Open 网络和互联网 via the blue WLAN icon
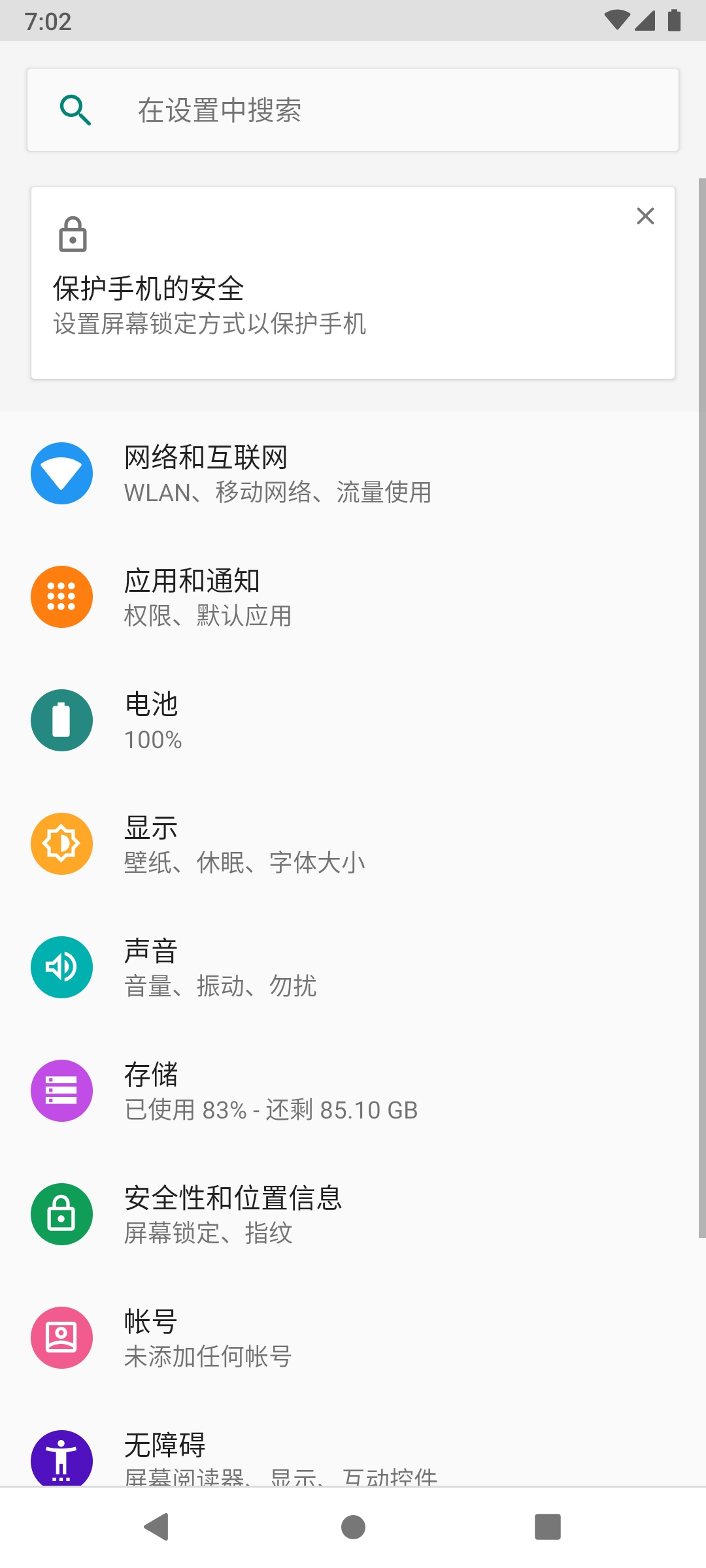Image resolution: width=706 pixels, height=1568 pixels. pyautogui.click(x=61, y=472)
